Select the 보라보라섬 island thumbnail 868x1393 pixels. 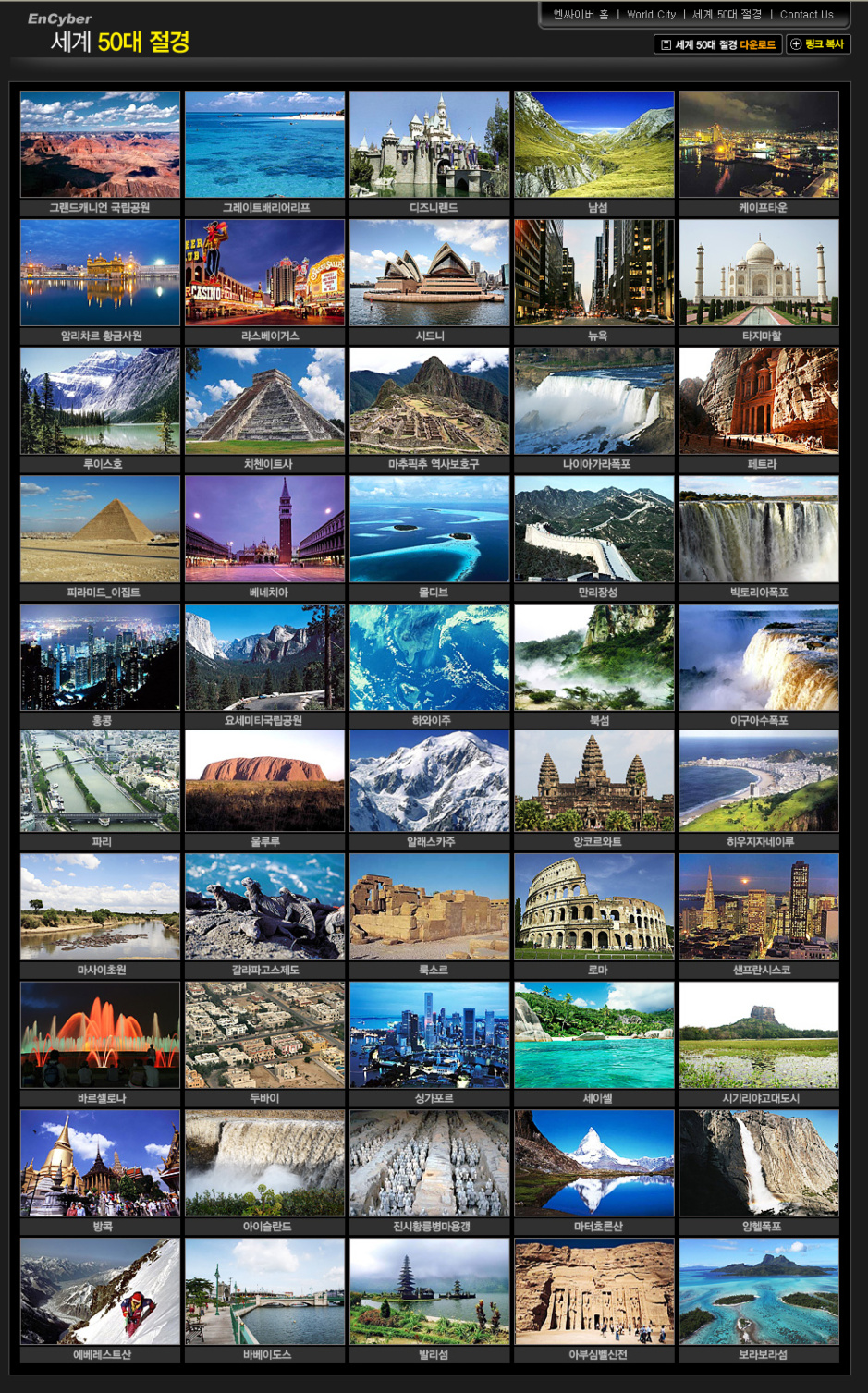pyautogui.click(x=758, y=1291)
